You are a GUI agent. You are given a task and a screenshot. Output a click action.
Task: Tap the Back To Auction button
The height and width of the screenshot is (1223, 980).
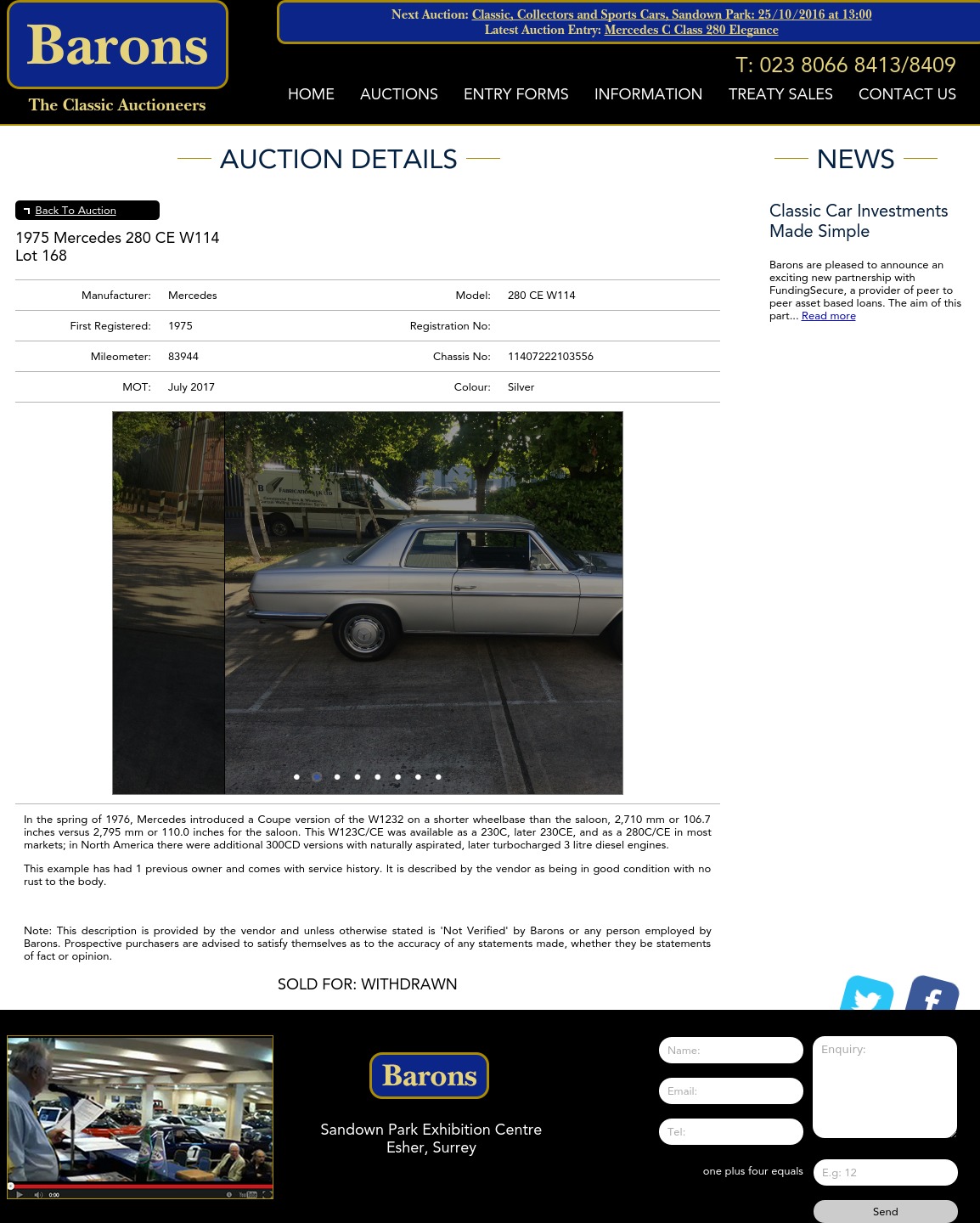[x=76, y=211]
